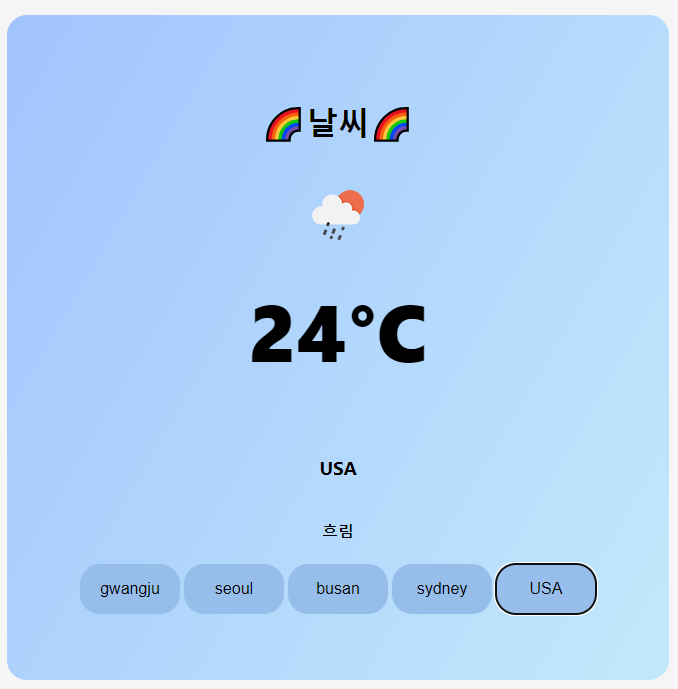Tap the USA weather button
This screenshot has width=678, height=689.
coord(546,588)
